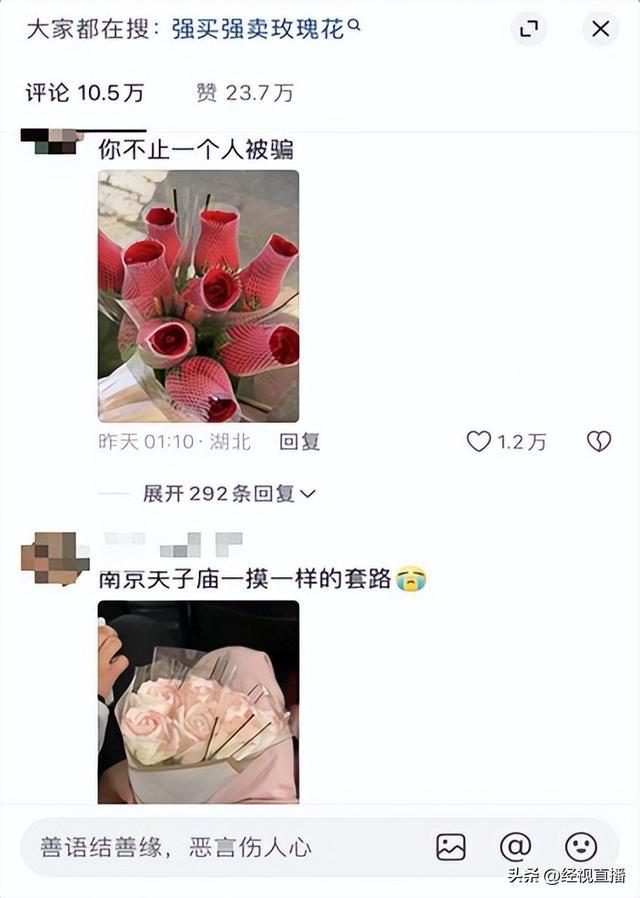
Task: Expand the comments panel to full screen
Action: (x=529, y=29)
